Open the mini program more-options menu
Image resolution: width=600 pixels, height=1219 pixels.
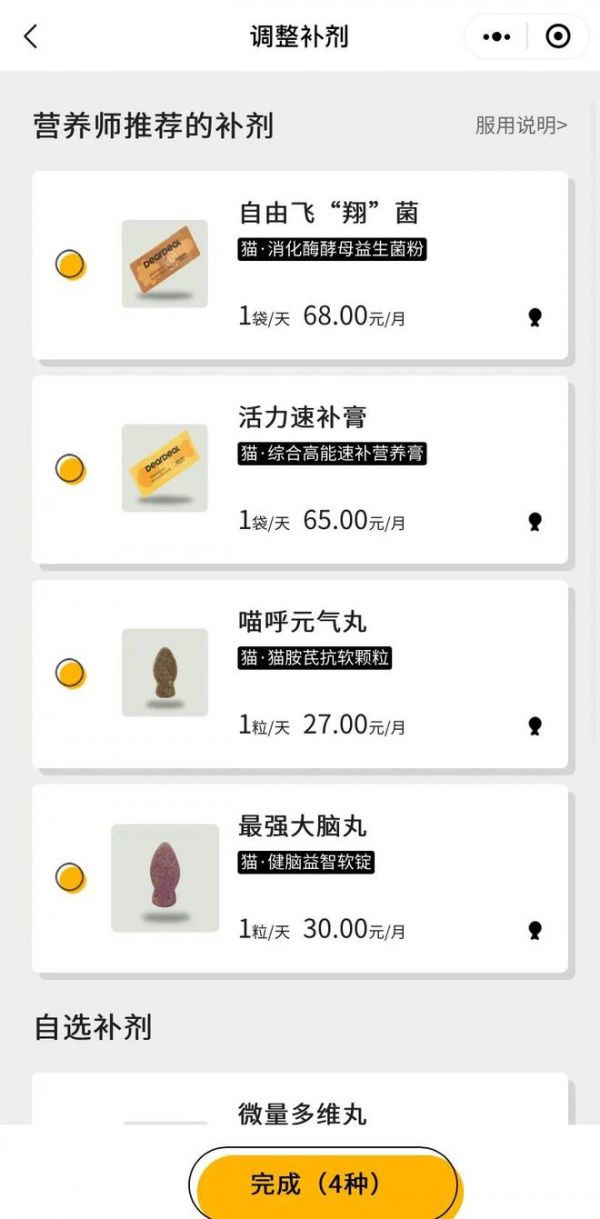(496, 37)
